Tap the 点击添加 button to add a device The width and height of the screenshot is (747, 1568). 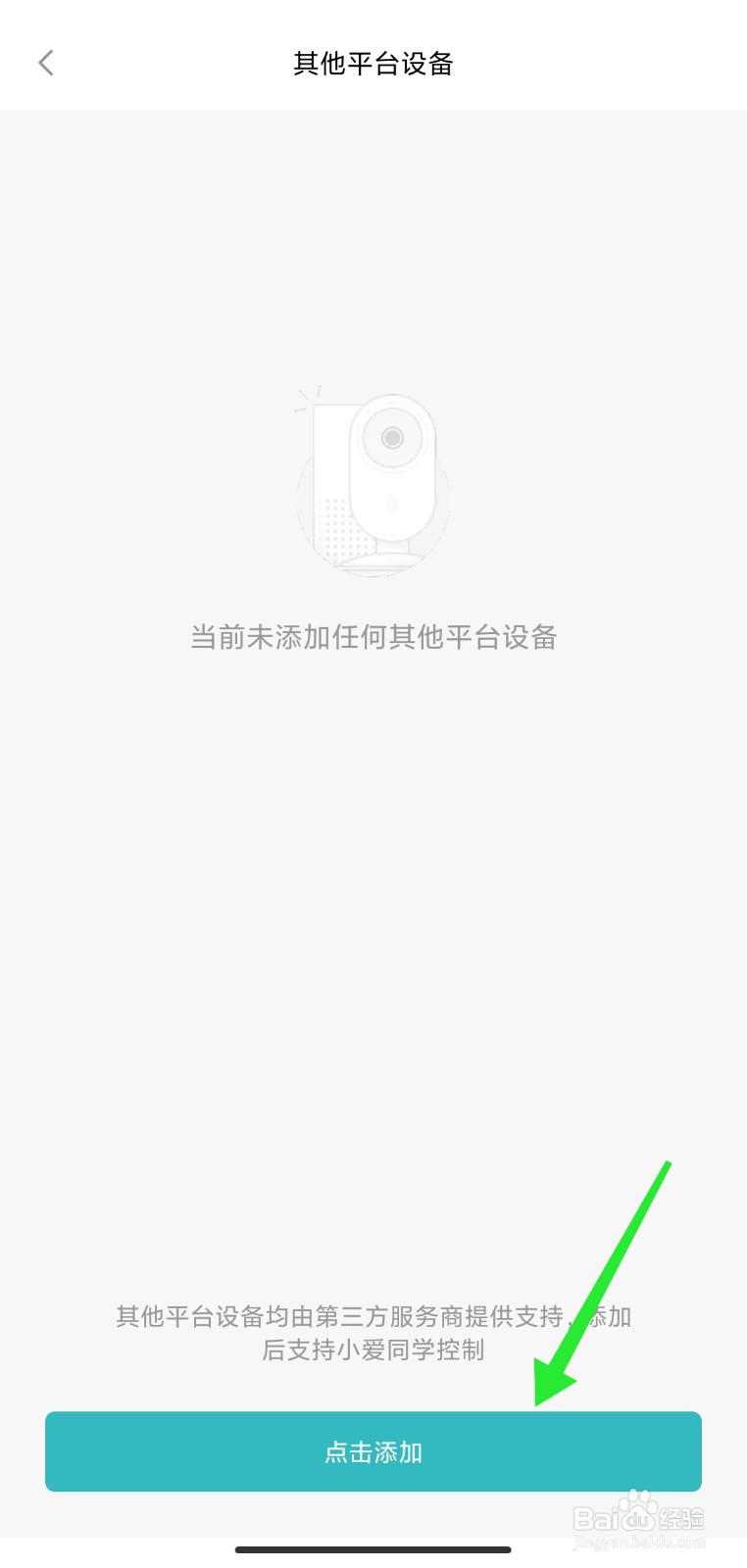(373, 1452)
